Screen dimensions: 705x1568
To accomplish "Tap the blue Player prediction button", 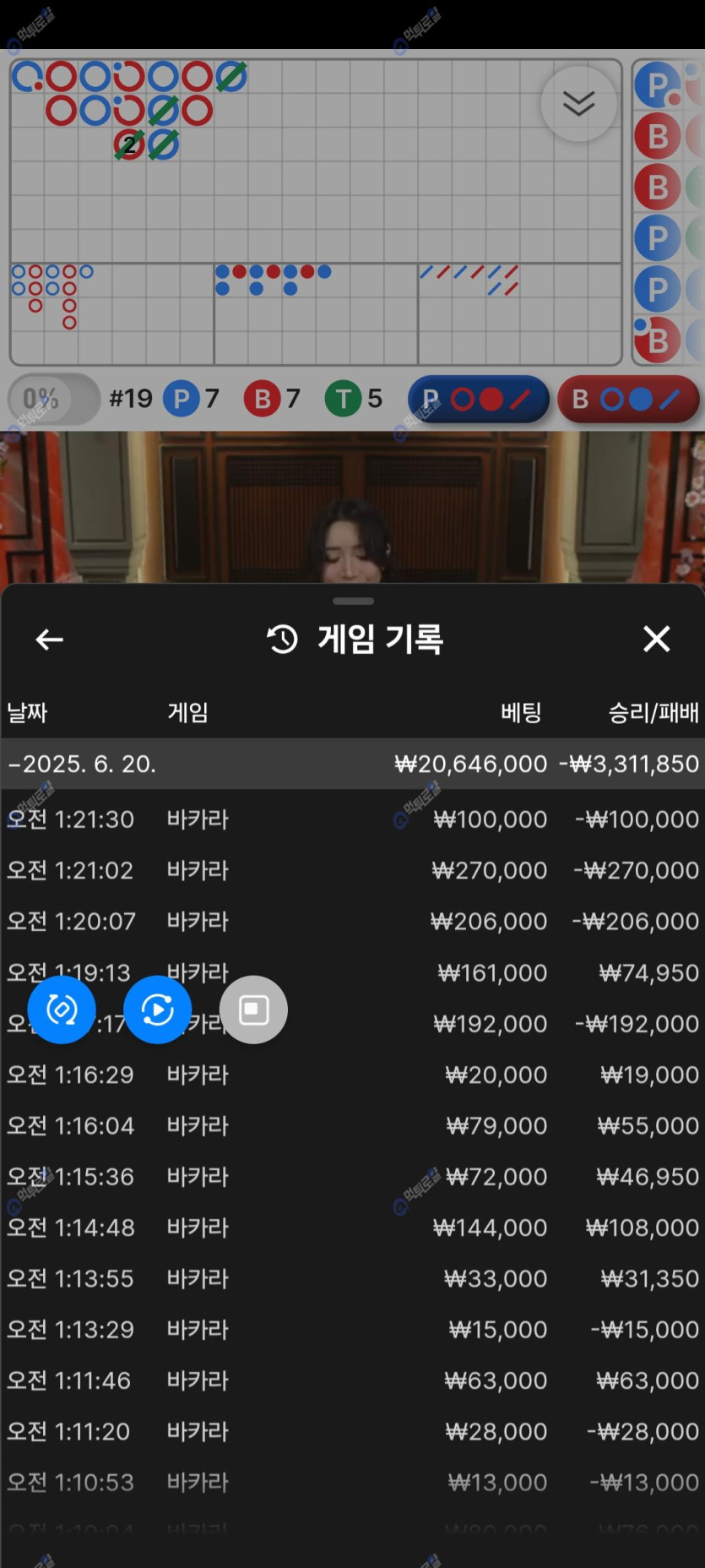I will 478,399.
